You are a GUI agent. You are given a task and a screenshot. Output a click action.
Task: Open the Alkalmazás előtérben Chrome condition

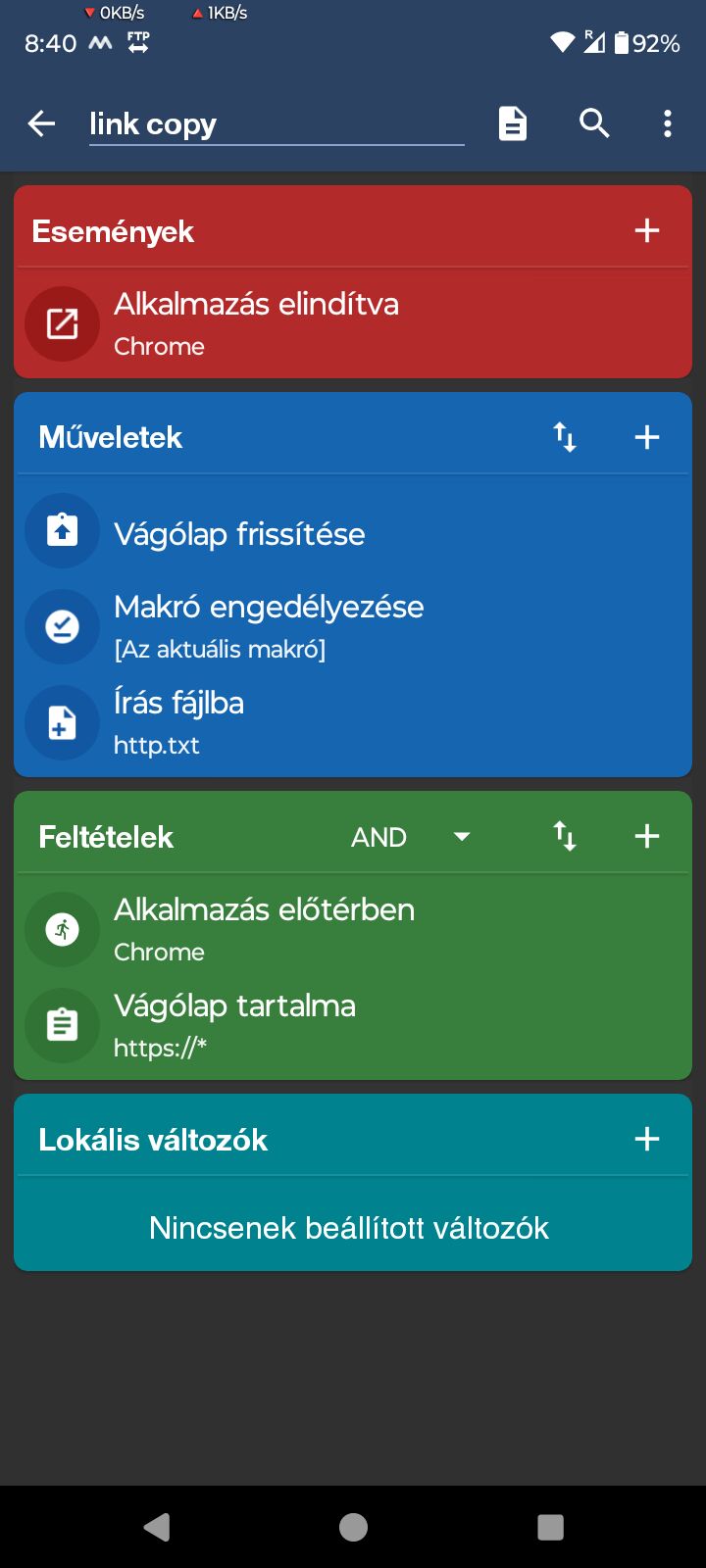353,929
